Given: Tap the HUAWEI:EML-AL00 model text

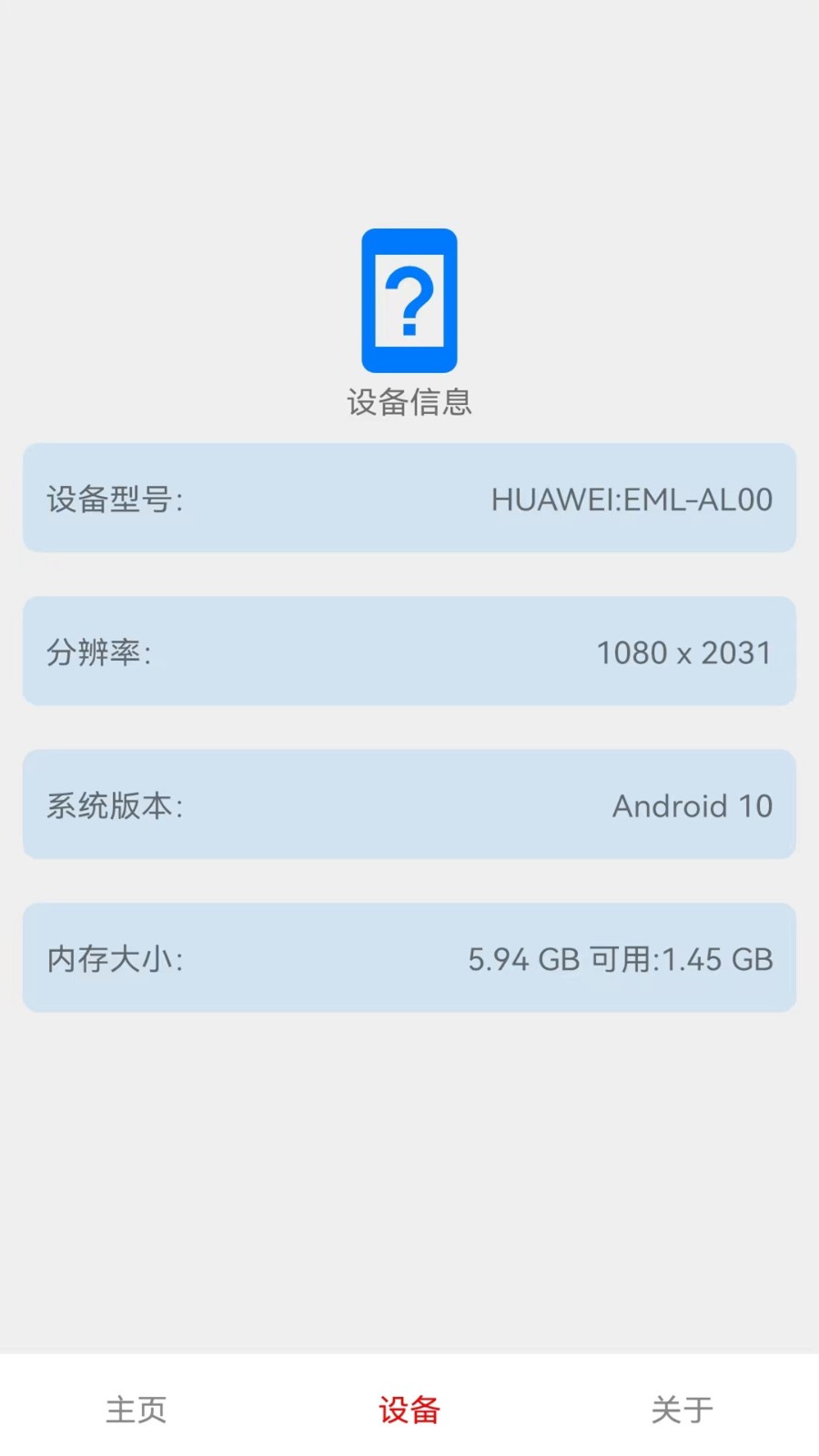Looking at the screenshot, I should pos(631,500).
